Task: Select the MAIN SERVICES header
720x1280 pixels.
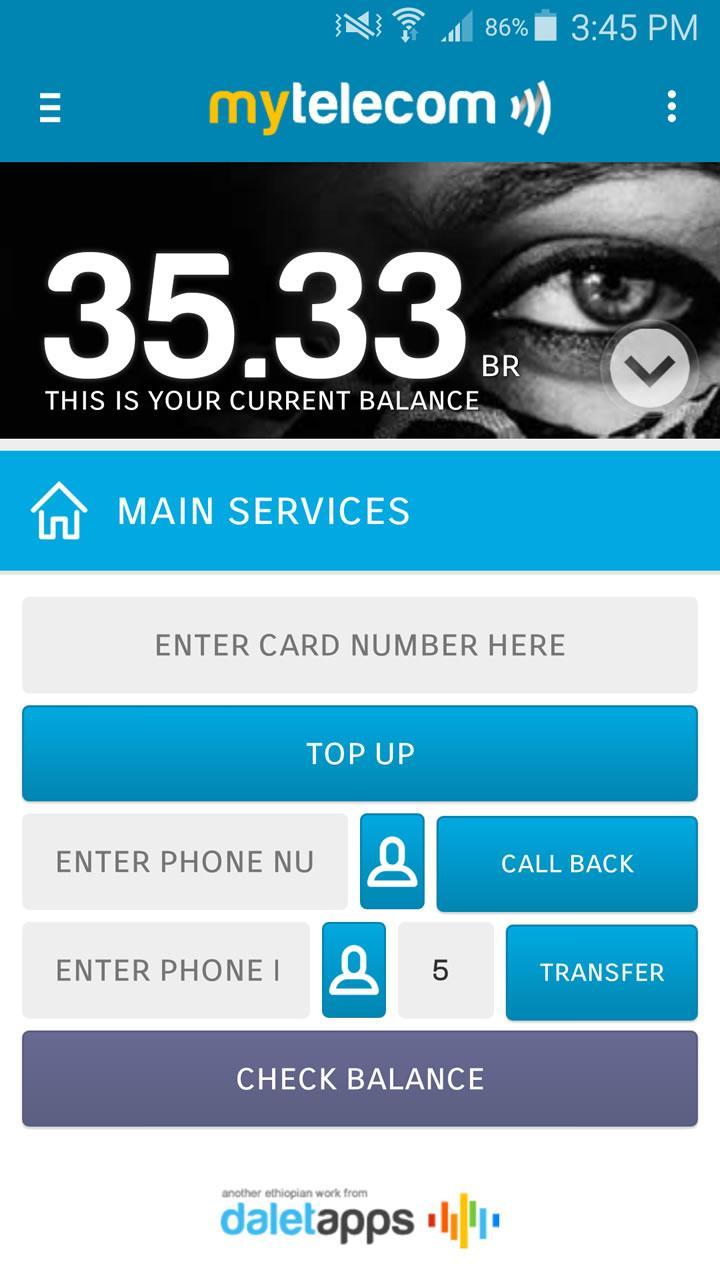Action: pos(264,510)
